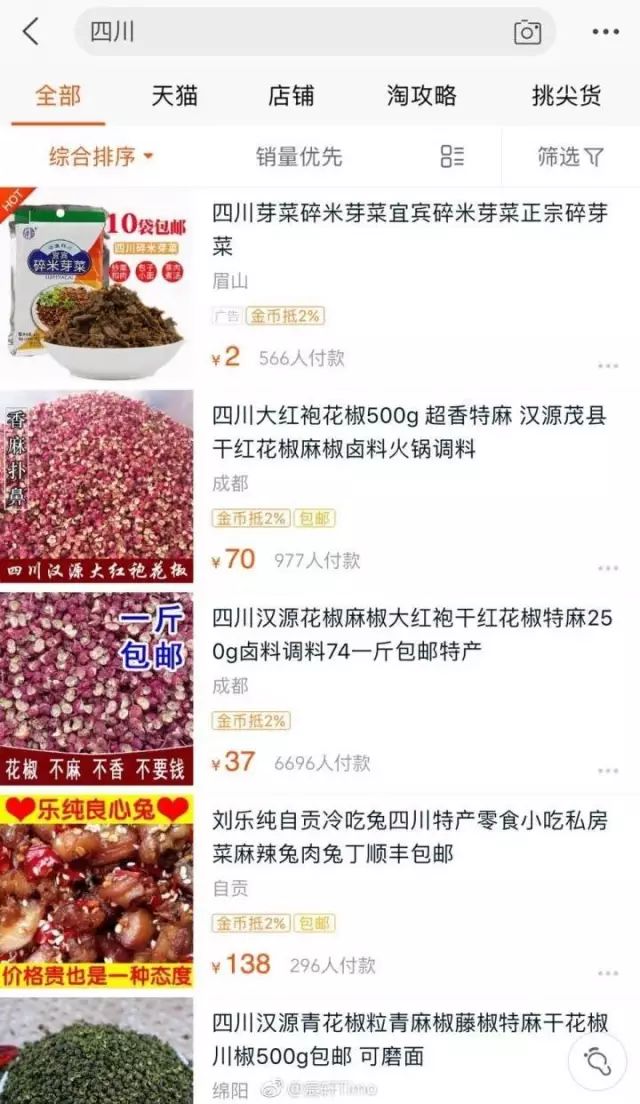Tap more options dots on ¥2 芽菜 item

(608, 365)
